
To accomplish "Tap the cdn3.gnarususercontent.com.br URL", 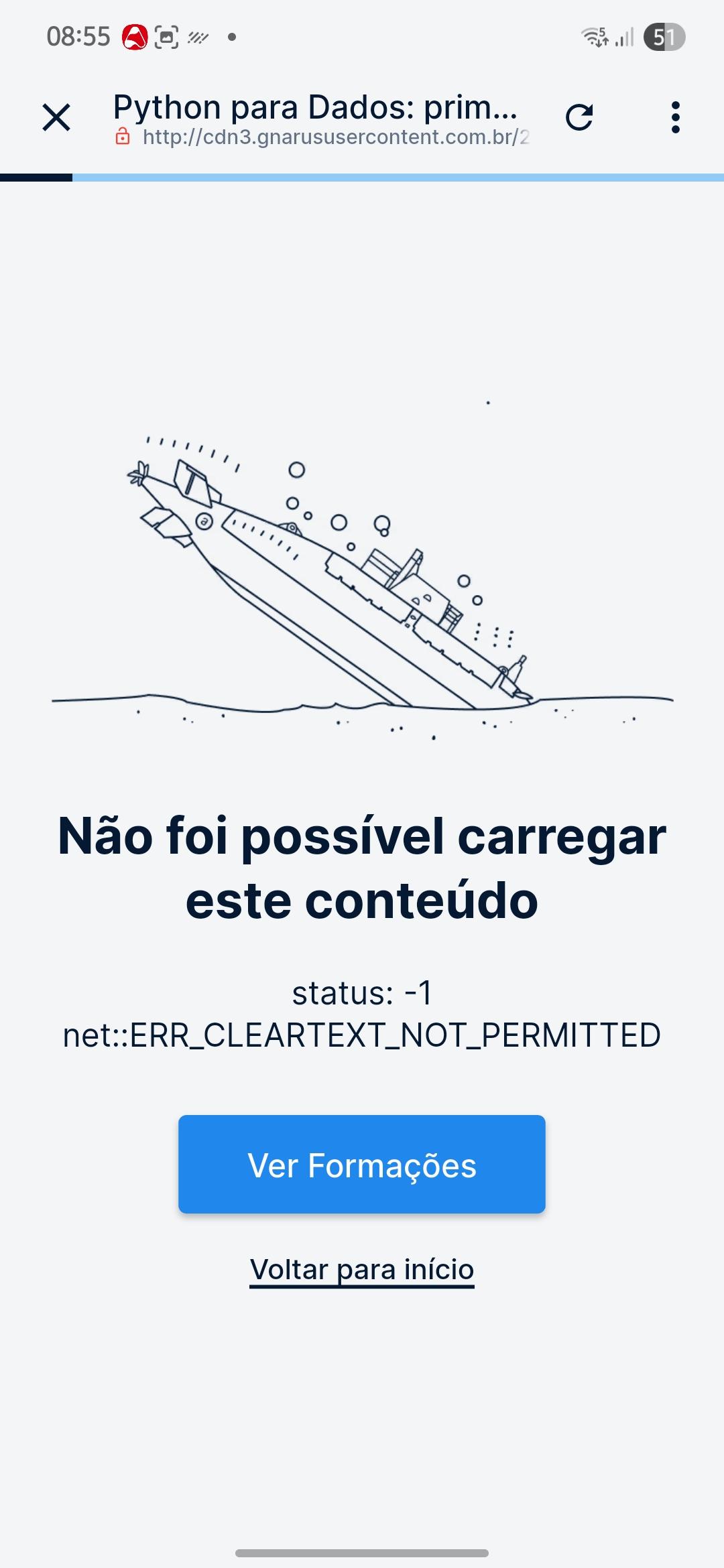I will pyautogui.click(x=334, y=139).
